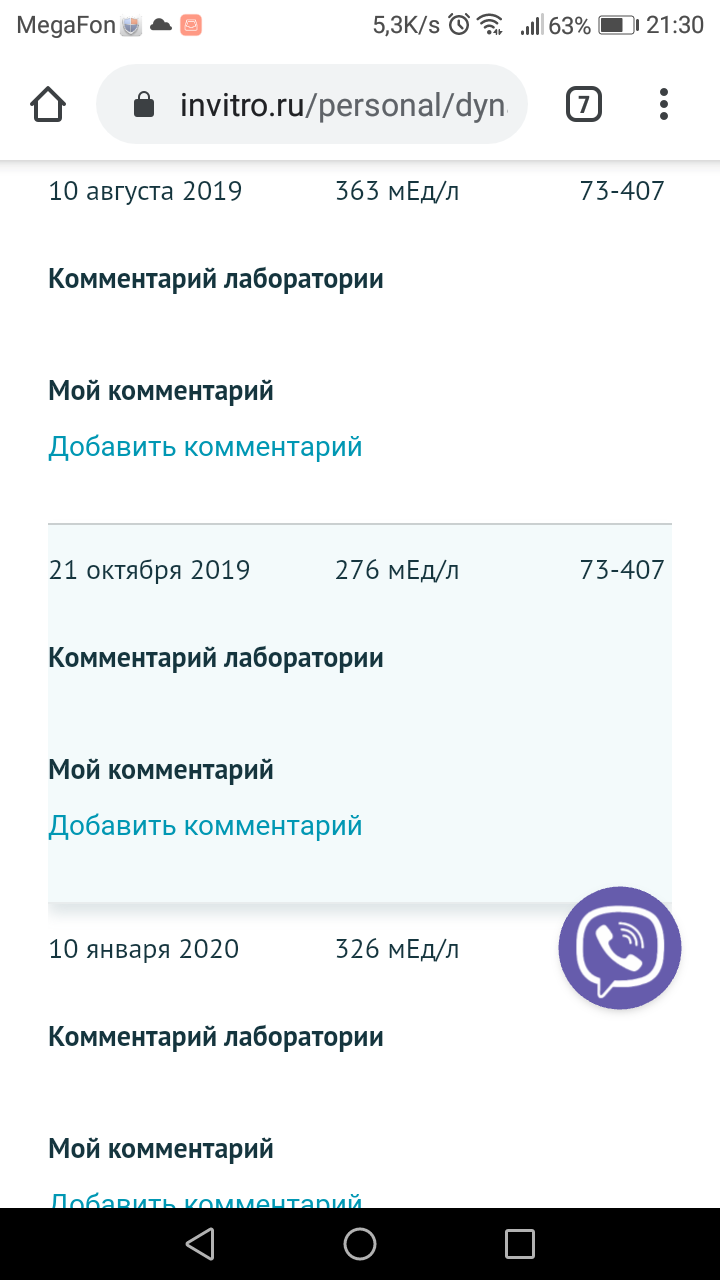Go back using the system back button
This screenshot has width=720, height=1280.
200,1244
